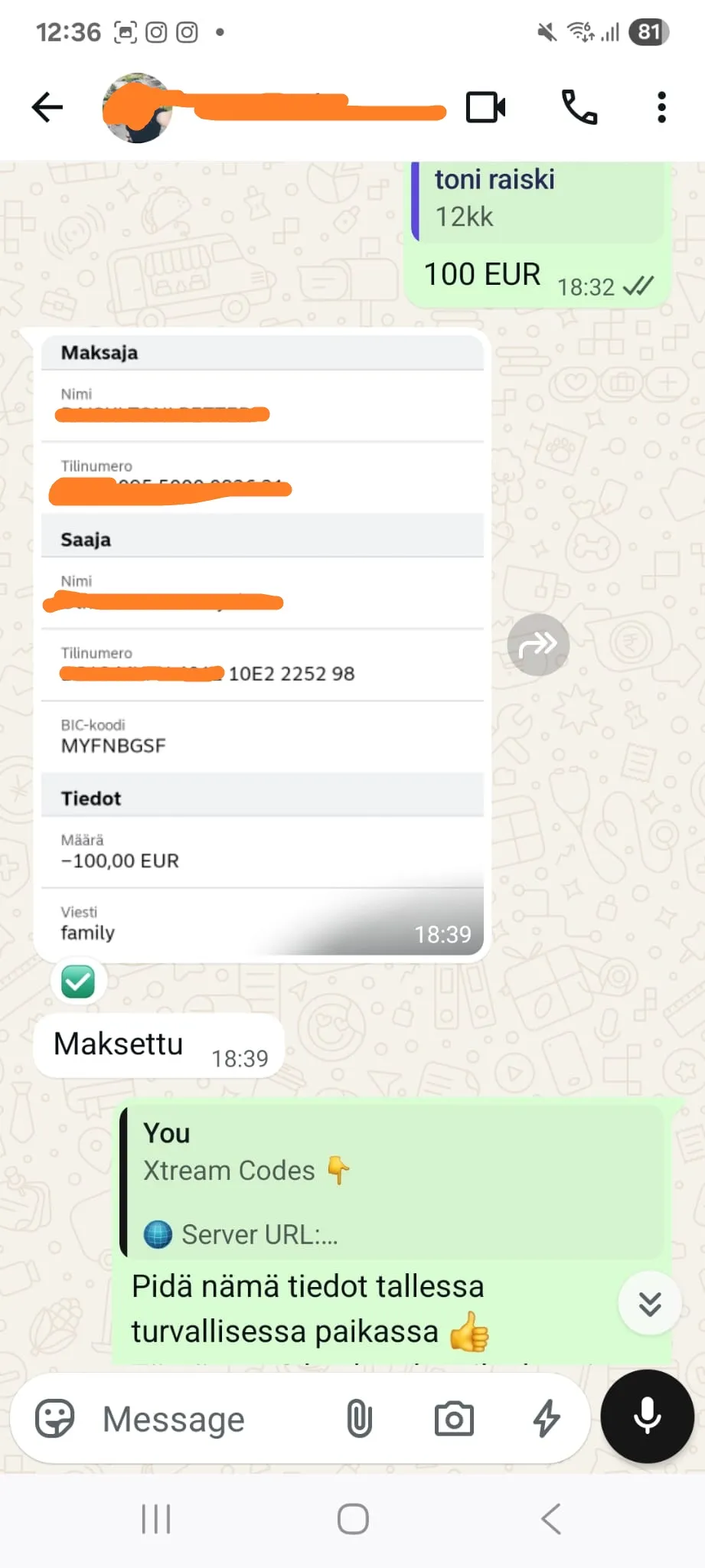
Task: Attach a file with the paperclip
Action: 359,1419
